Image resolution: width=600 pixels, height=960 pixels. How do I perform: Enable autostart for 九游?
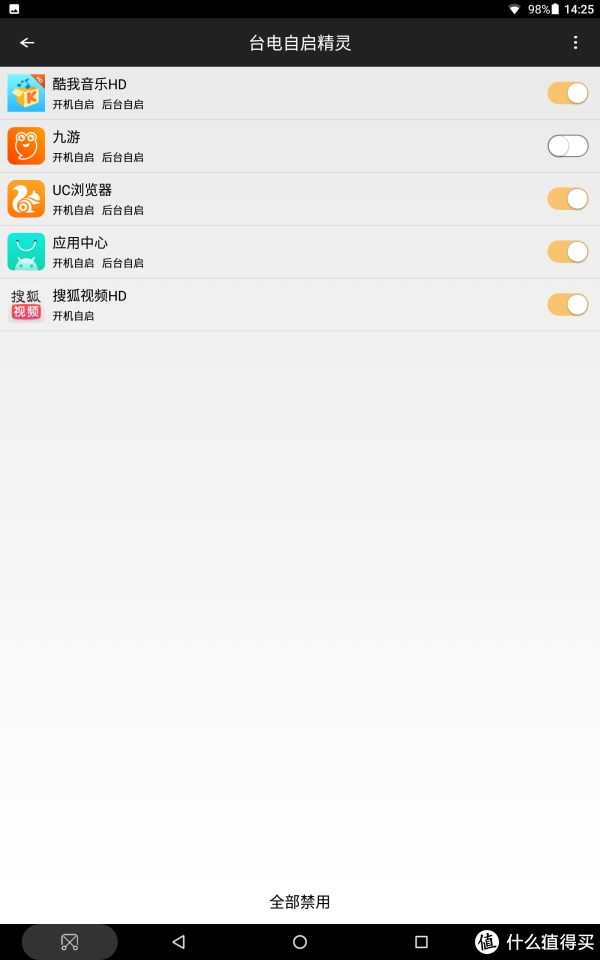tap(568, 146)
